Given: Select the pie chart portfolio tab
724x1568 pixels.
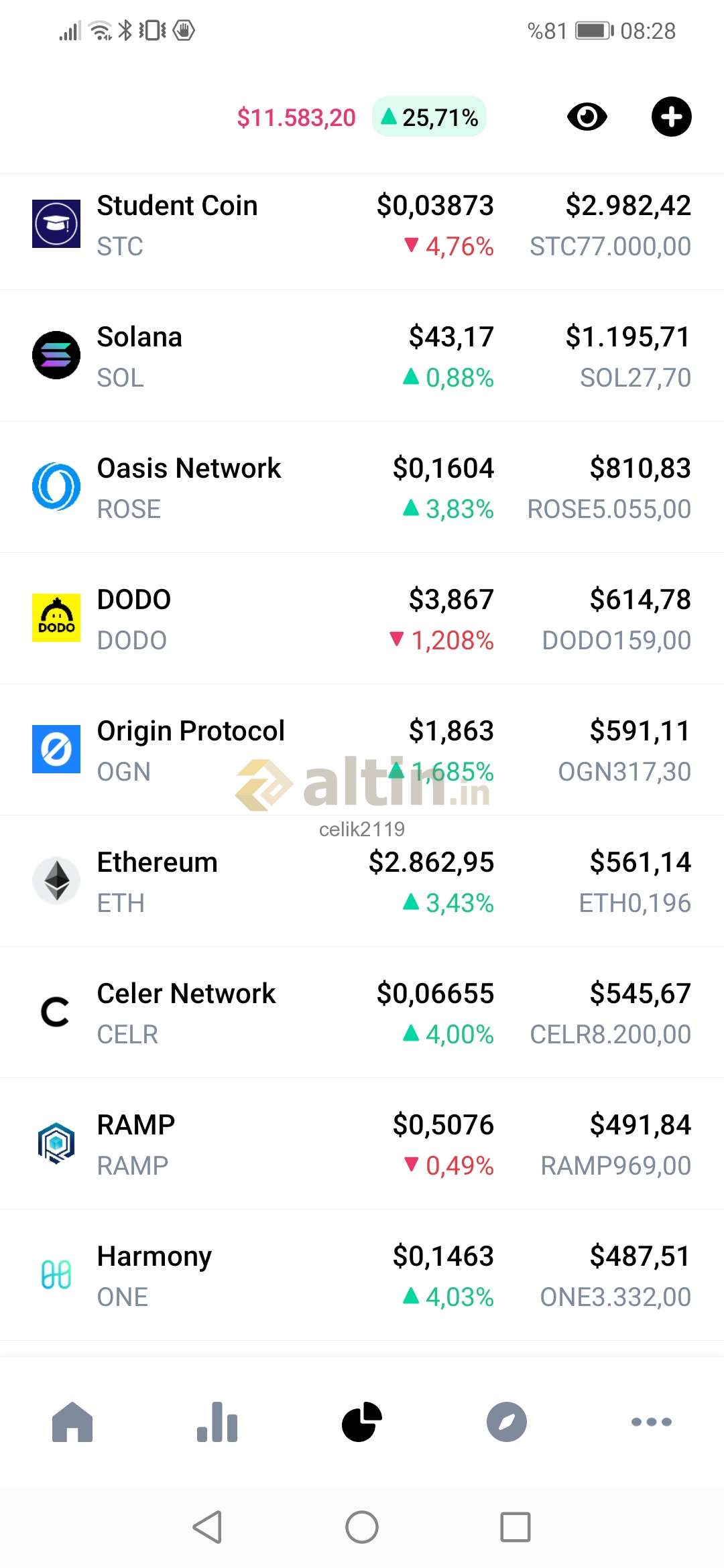Looking at the screenshot, I should [x=362, y=1421].
